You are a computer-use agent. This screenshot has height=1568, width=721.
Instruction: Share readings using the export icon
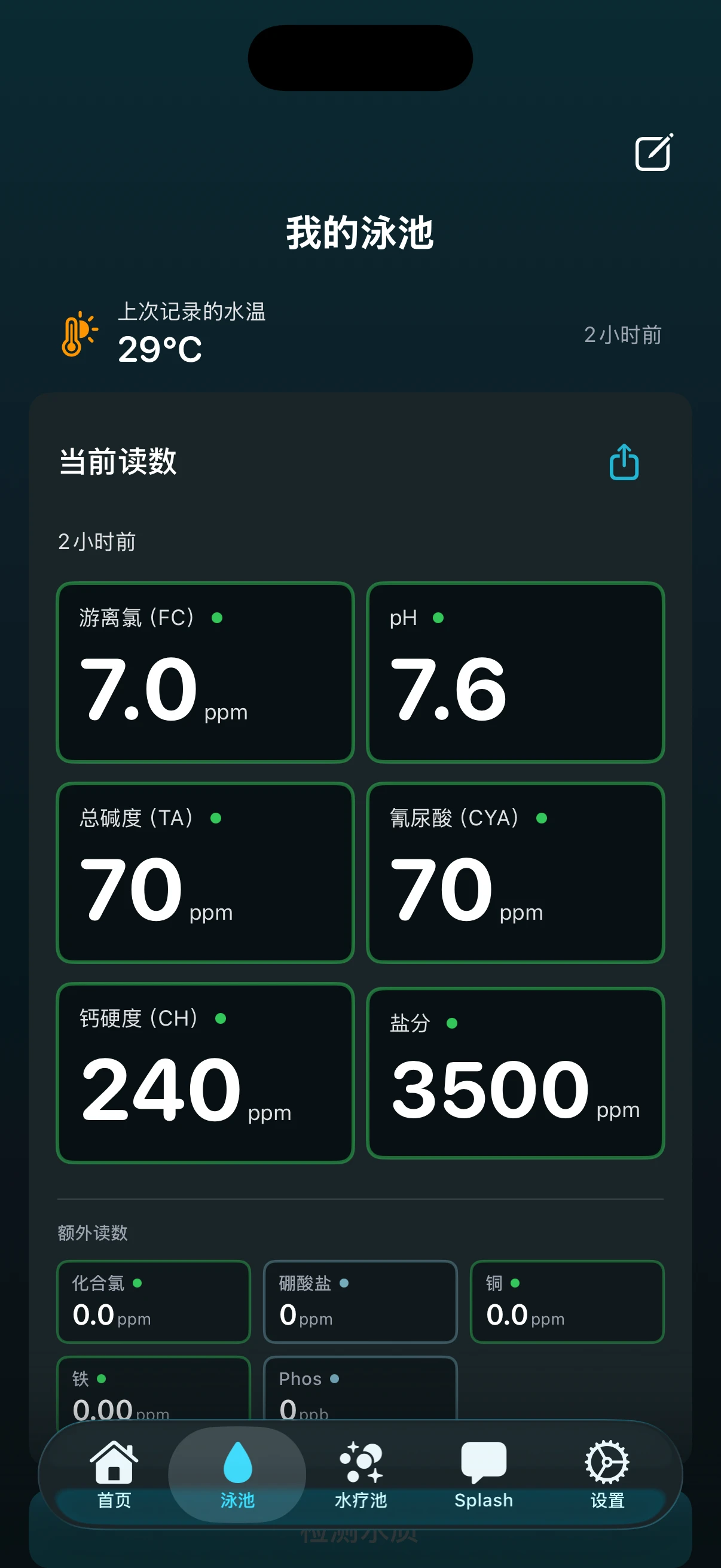point(624,462)
